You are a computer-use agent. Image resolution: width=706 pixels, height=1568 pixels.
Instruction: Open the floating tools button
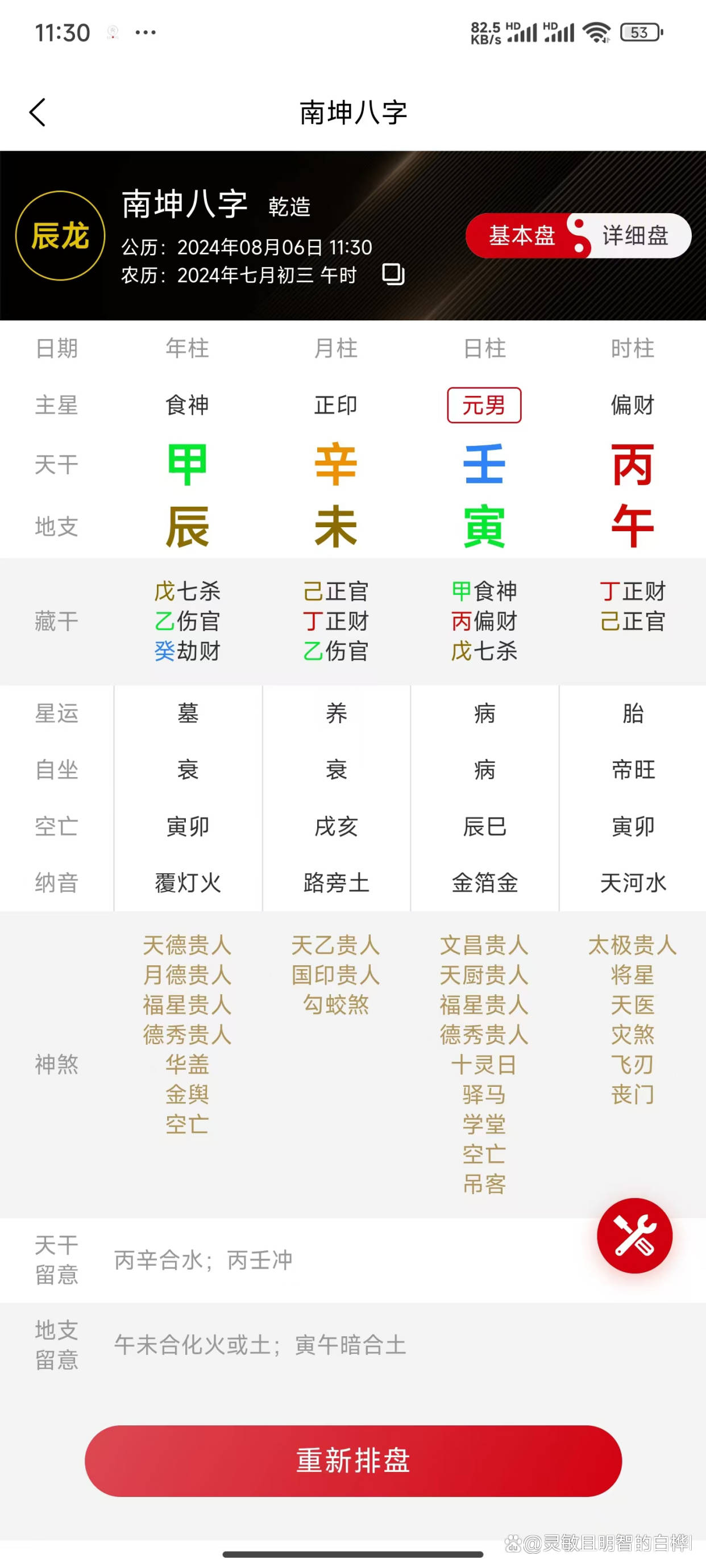(x=634, y=1235)
